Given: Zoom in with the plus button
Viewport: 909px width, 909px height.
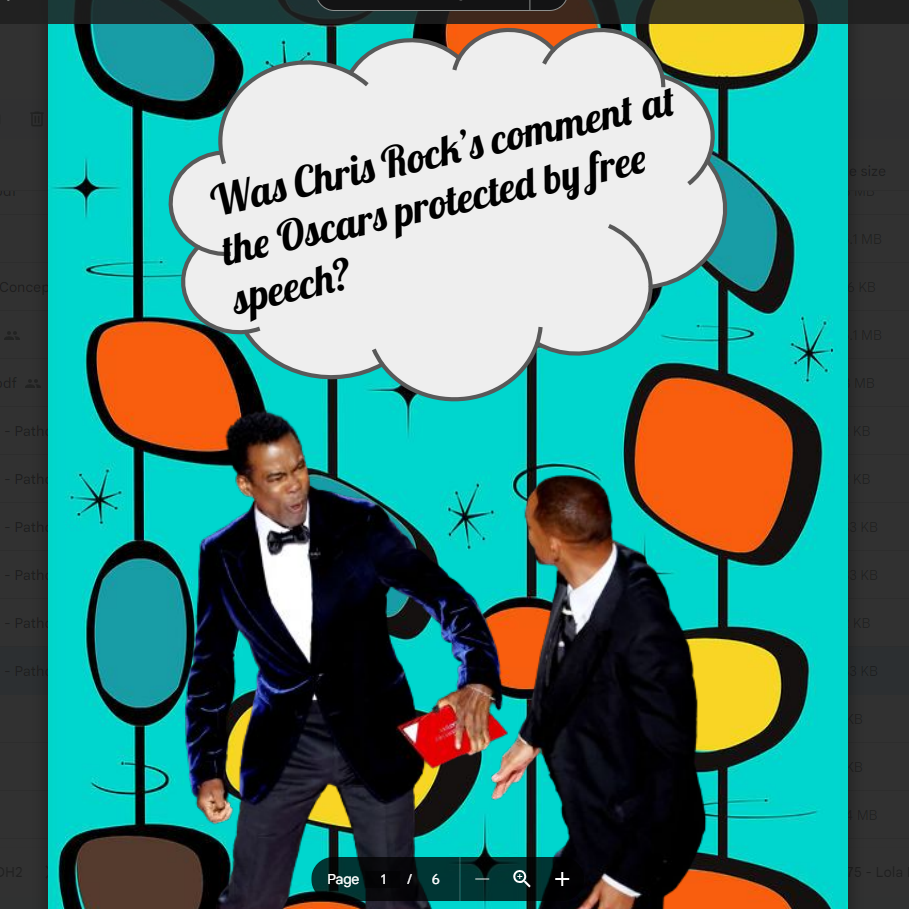Looking at the screenshot, I should tap(562, 879).
